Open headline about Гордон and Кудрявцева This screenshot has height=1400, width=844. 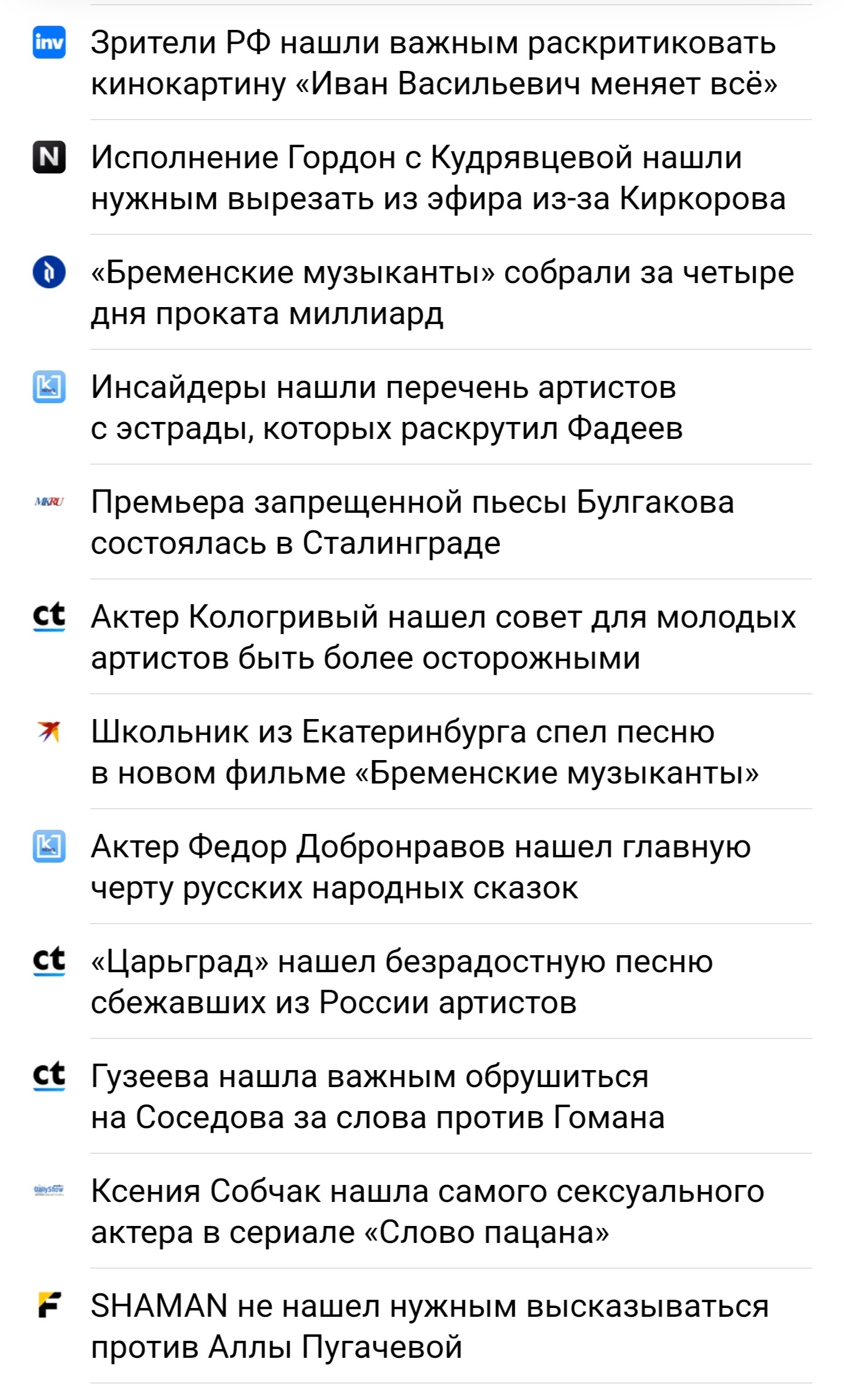438,178
